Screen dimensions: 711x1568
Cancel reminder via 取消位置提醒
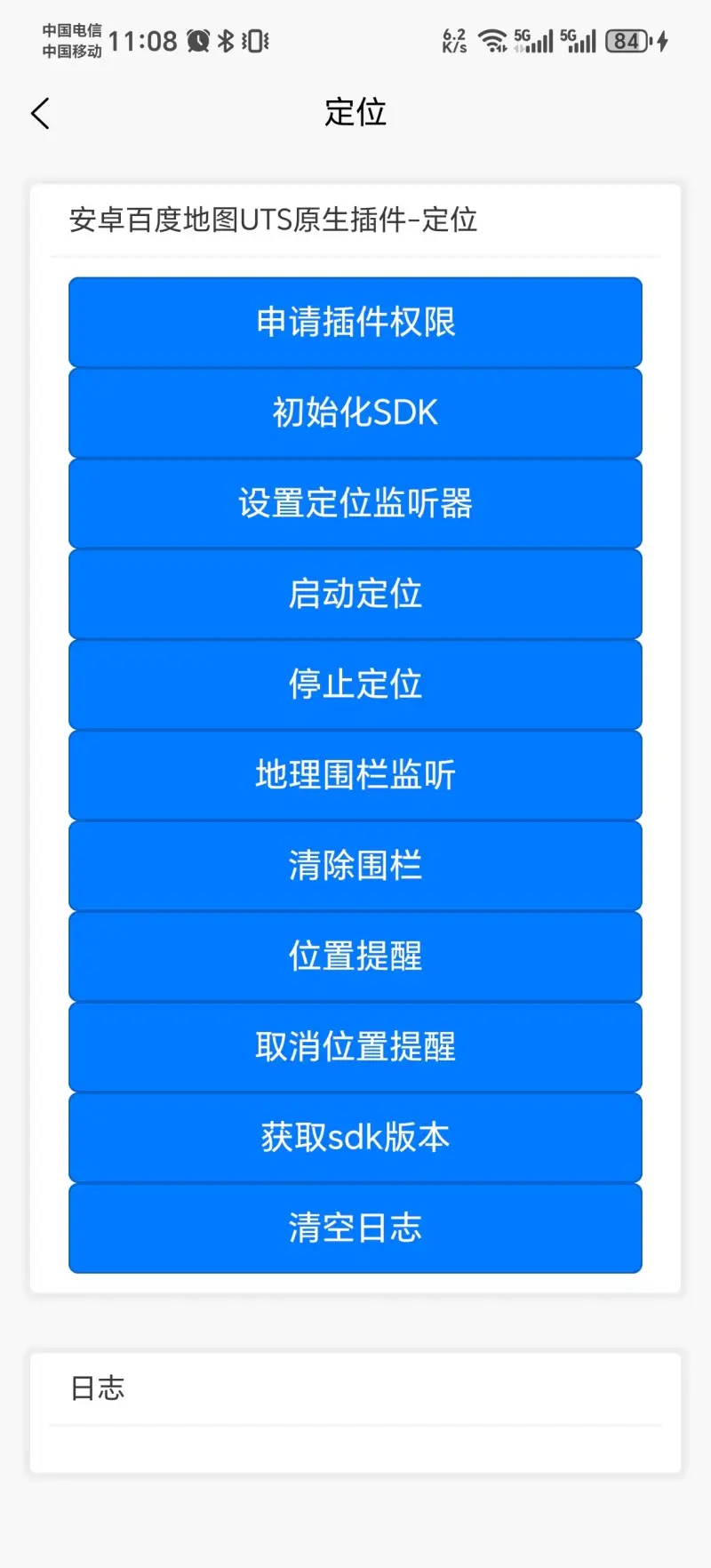click(x=355, y=1047)
